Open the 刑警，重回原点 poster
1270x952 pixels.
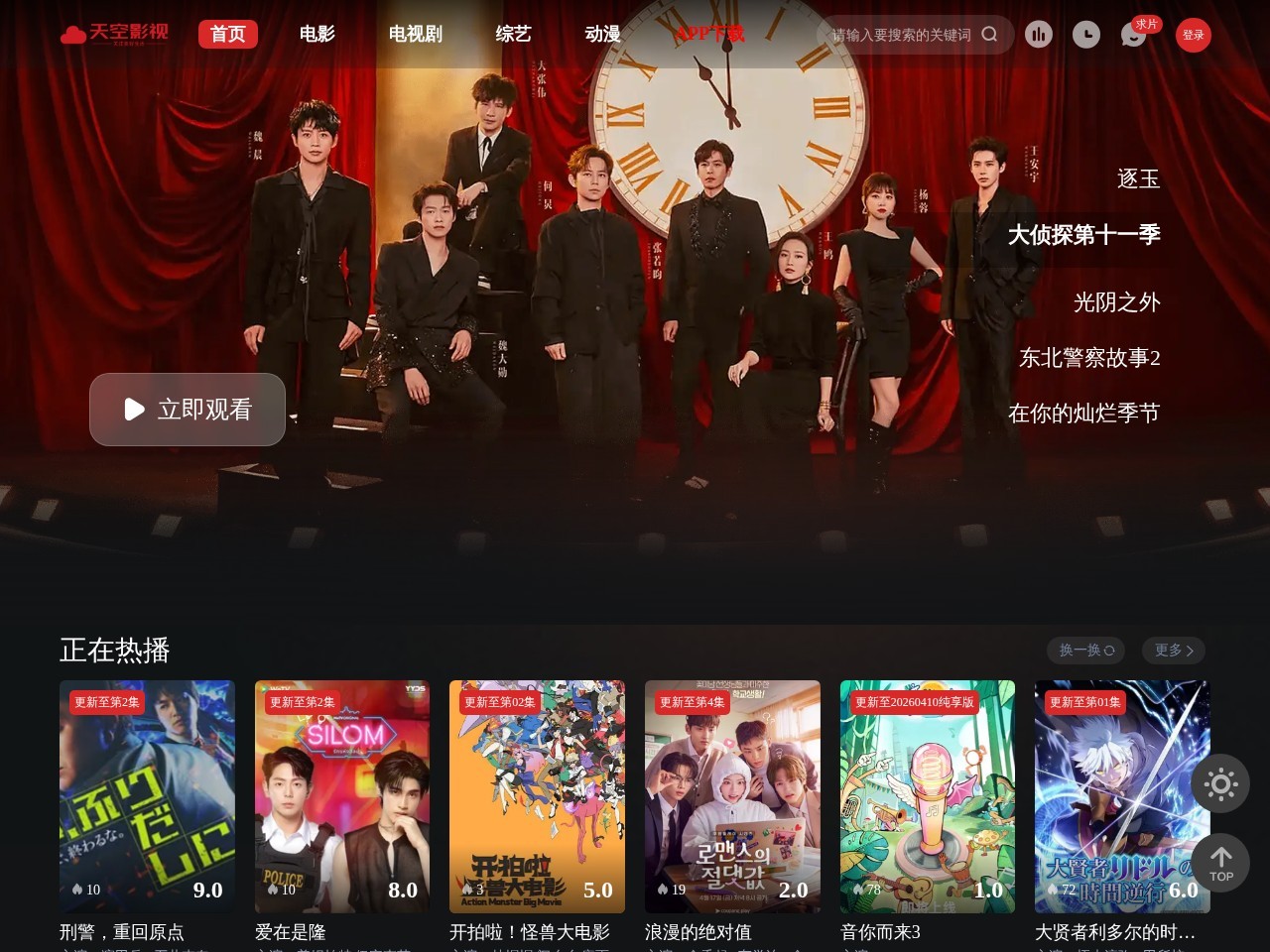pos(147,796)
